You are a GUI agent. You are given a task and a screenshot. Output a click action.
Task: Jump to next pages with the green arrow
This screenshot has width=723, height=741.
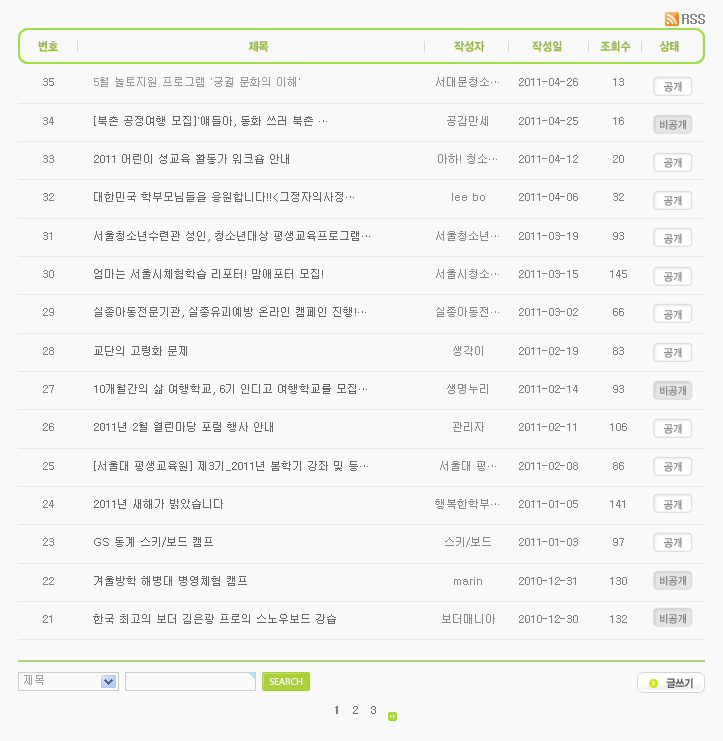[392, 715]
